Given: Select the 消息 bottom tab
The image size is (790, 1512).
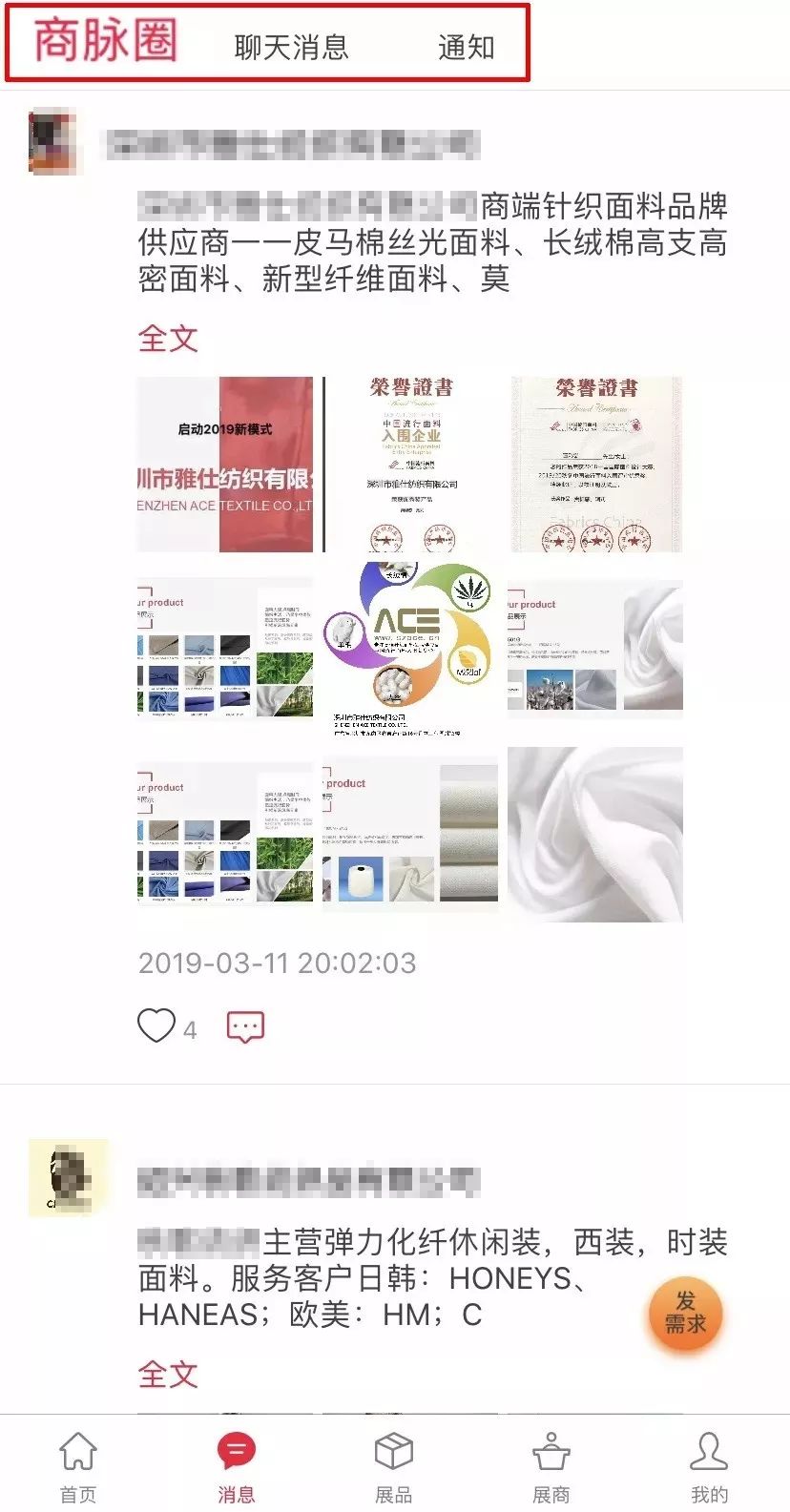Looking at the screenshot, I should tap(236, 1466).
